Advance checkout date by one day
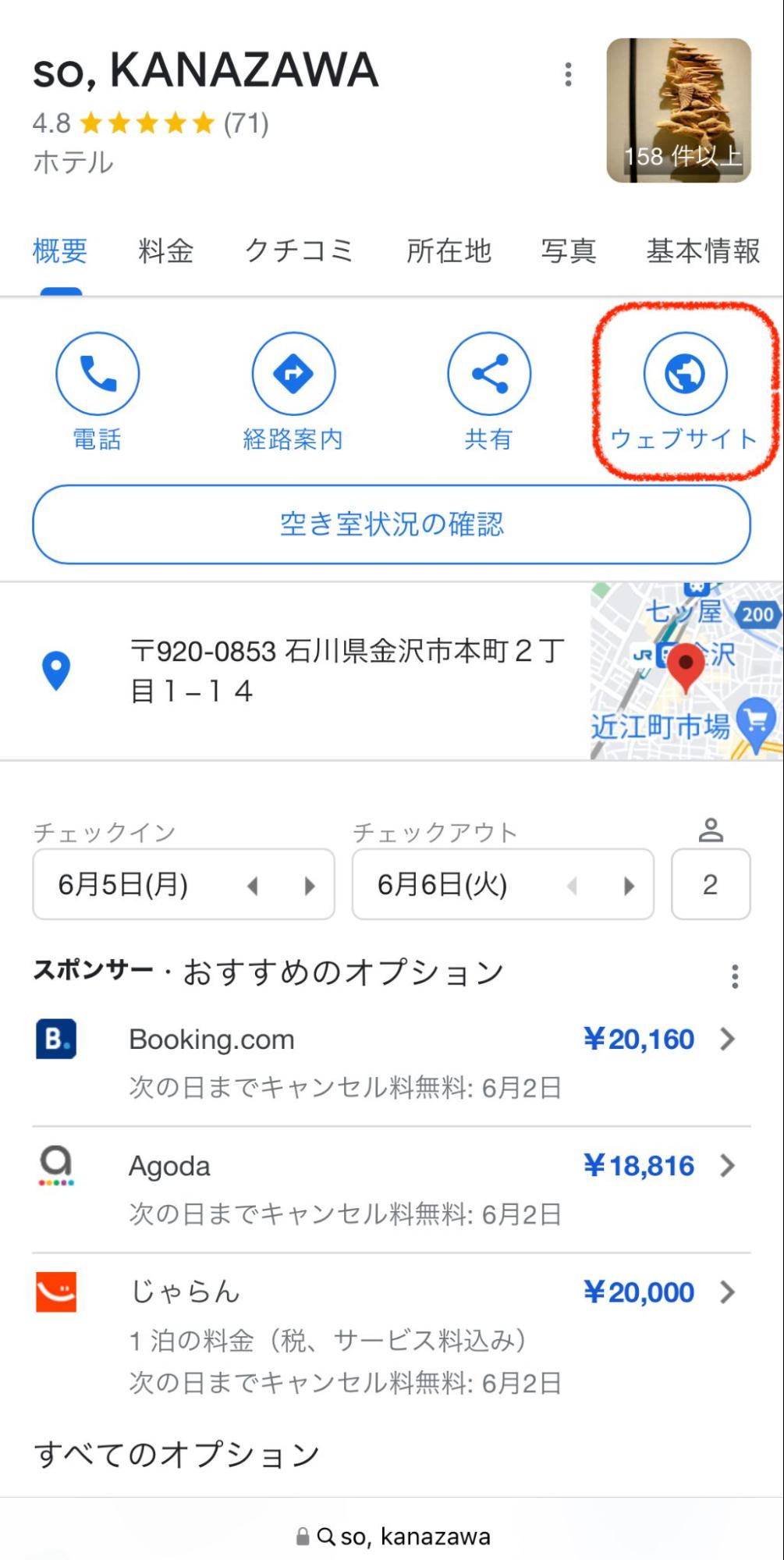This screenshot has width=784, height=1560. point(629,886)
